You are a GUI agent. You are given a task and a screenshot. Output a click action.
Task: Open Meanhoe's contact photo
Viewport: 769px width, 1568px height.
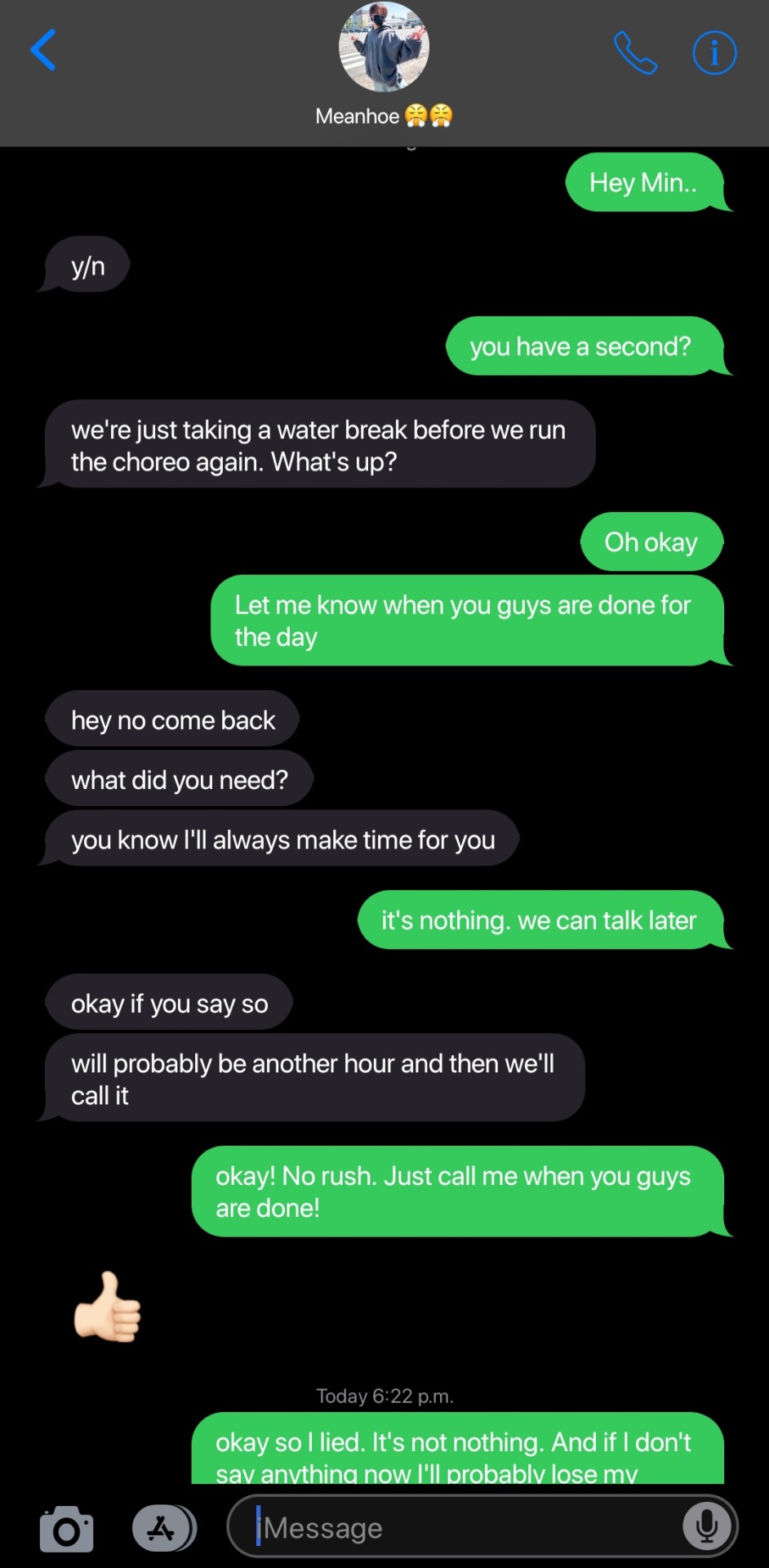(x=384, y=47)
